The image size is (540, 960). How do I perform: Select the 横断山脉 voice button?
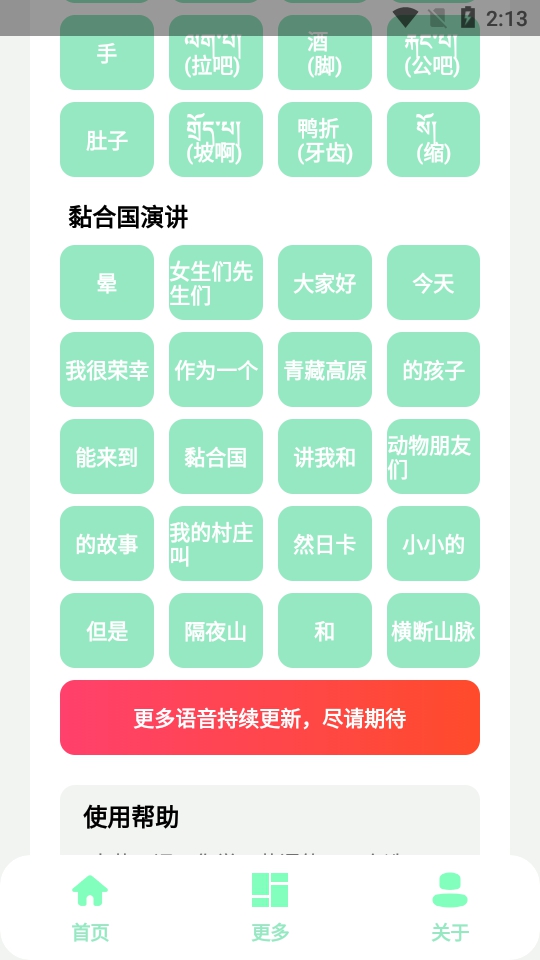pos(433,630)
